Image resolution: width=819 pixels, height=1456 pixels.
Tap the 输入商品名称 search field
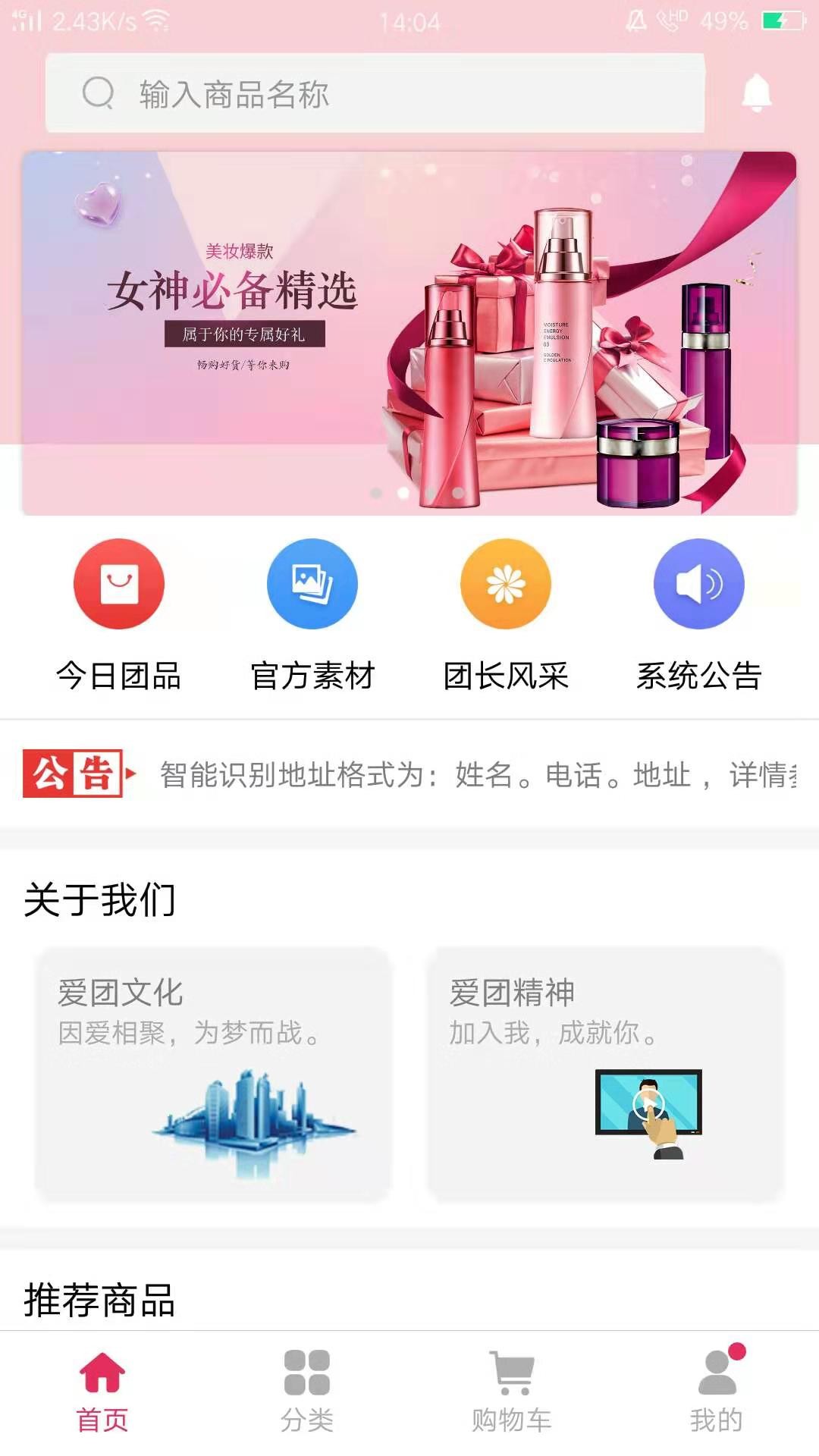click(375, 94)
